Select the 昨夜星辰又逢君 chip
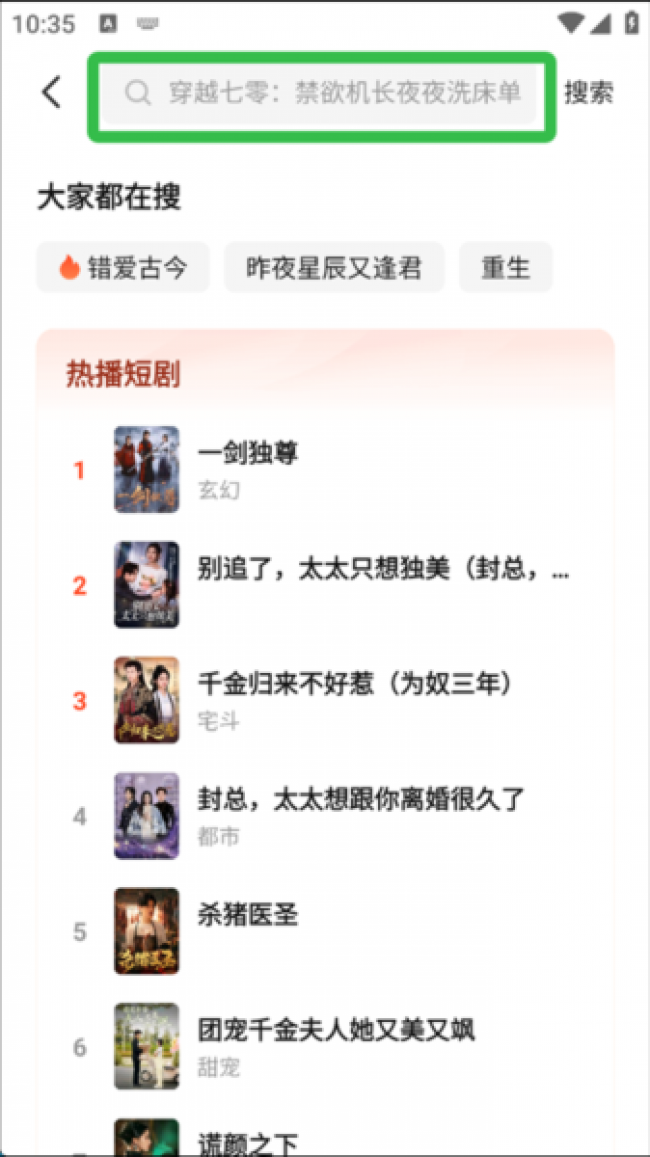The image size is (650, 1157). 334,267
